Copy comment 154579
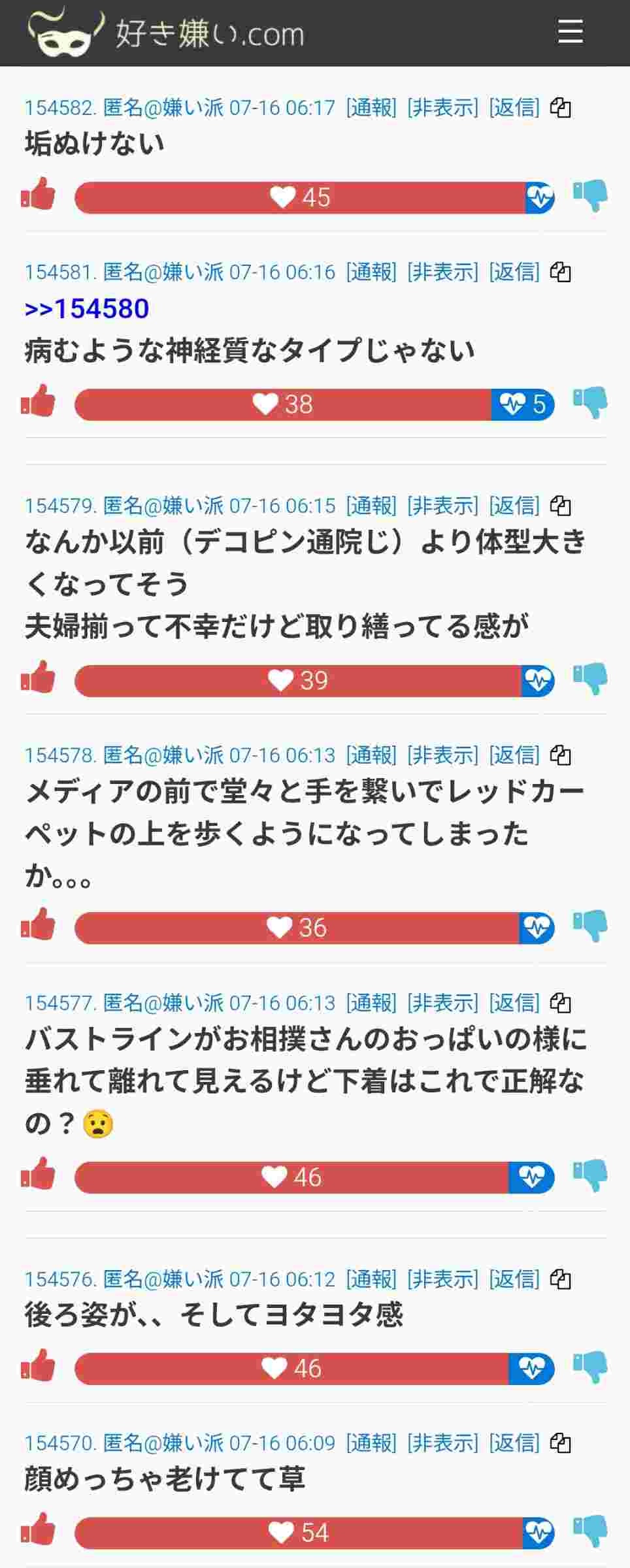 tap(560, 505)
